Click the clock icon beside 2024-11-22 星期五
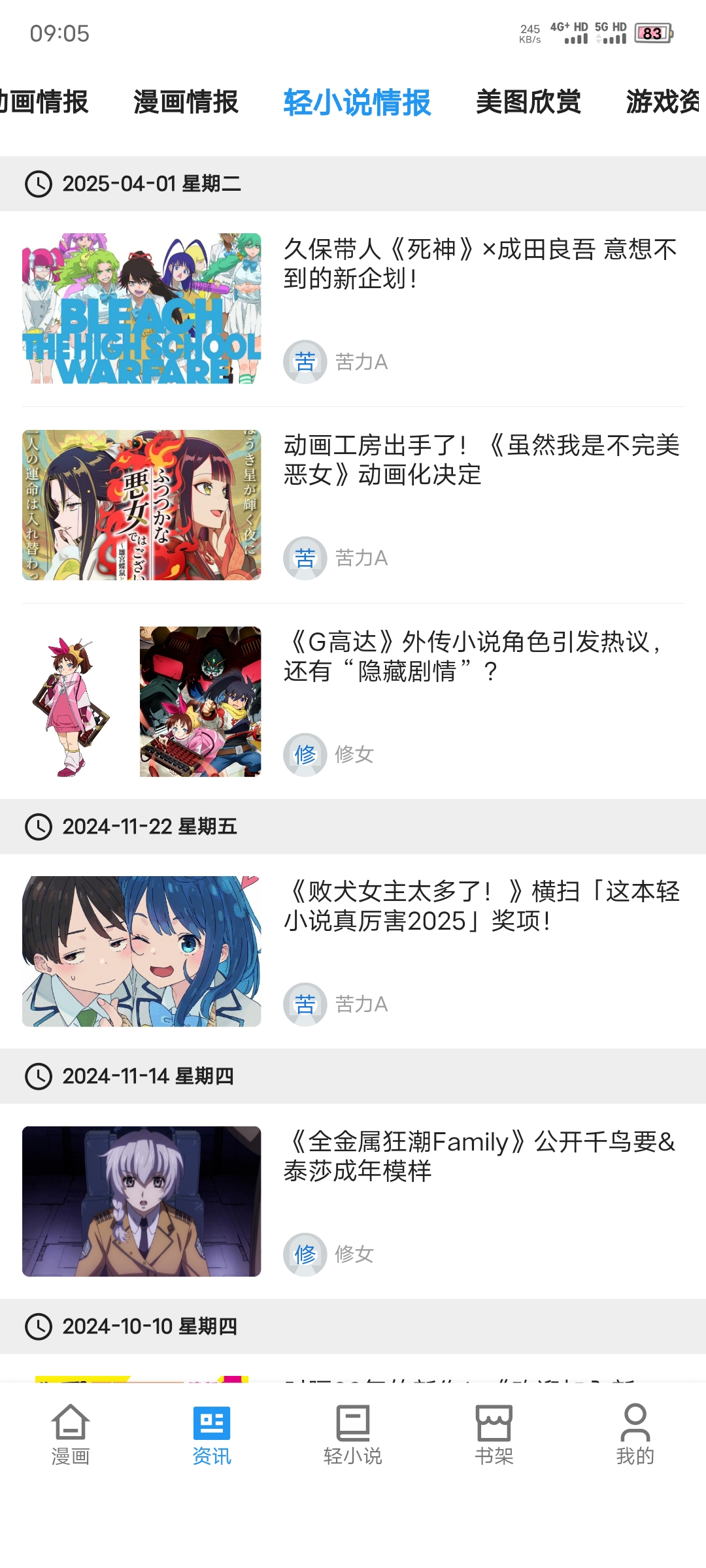 pyautogui.click(x=38, y=826)
